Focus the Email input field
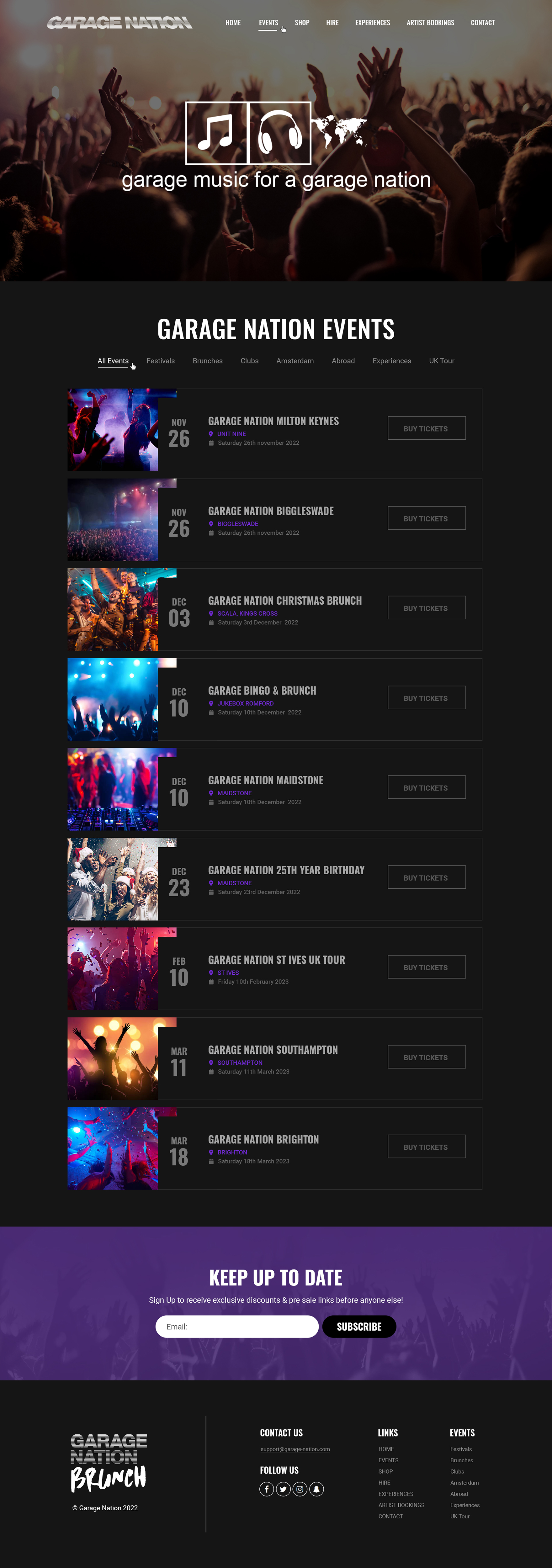This screenshot has height=1568, width=552. [x=237, y=1326]
